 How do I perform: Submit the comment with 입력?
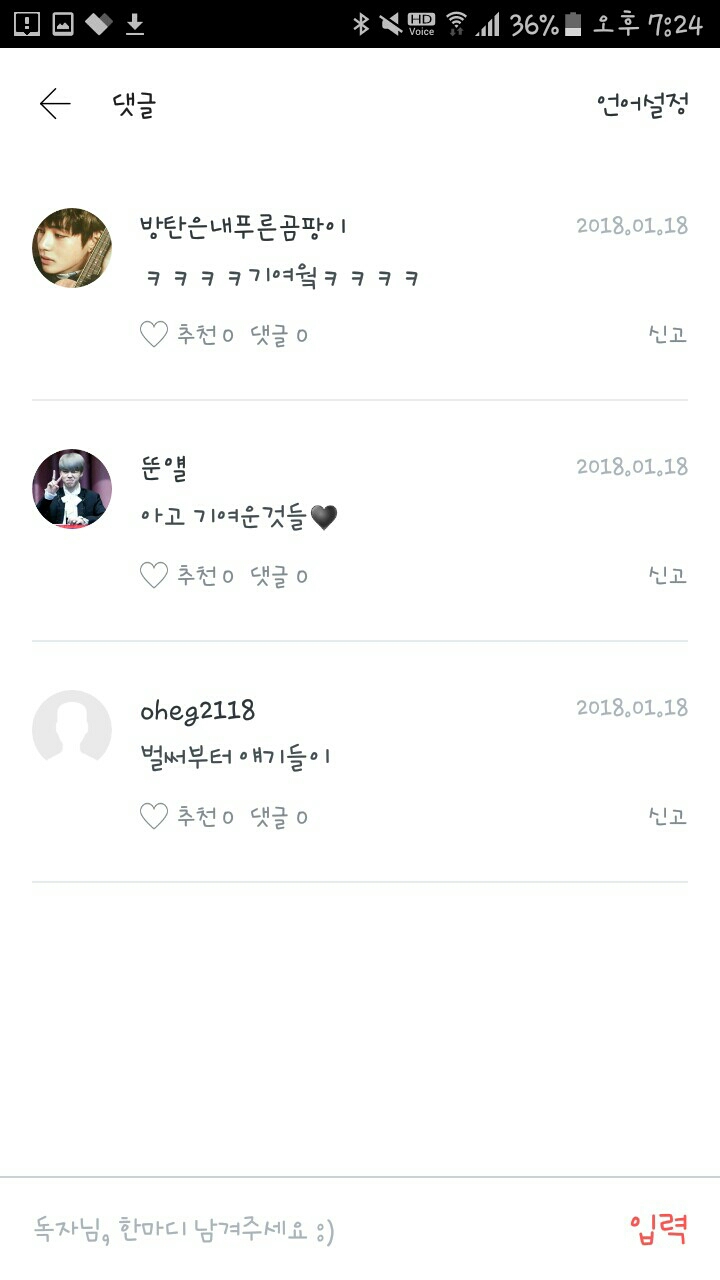coord(658,1229)
